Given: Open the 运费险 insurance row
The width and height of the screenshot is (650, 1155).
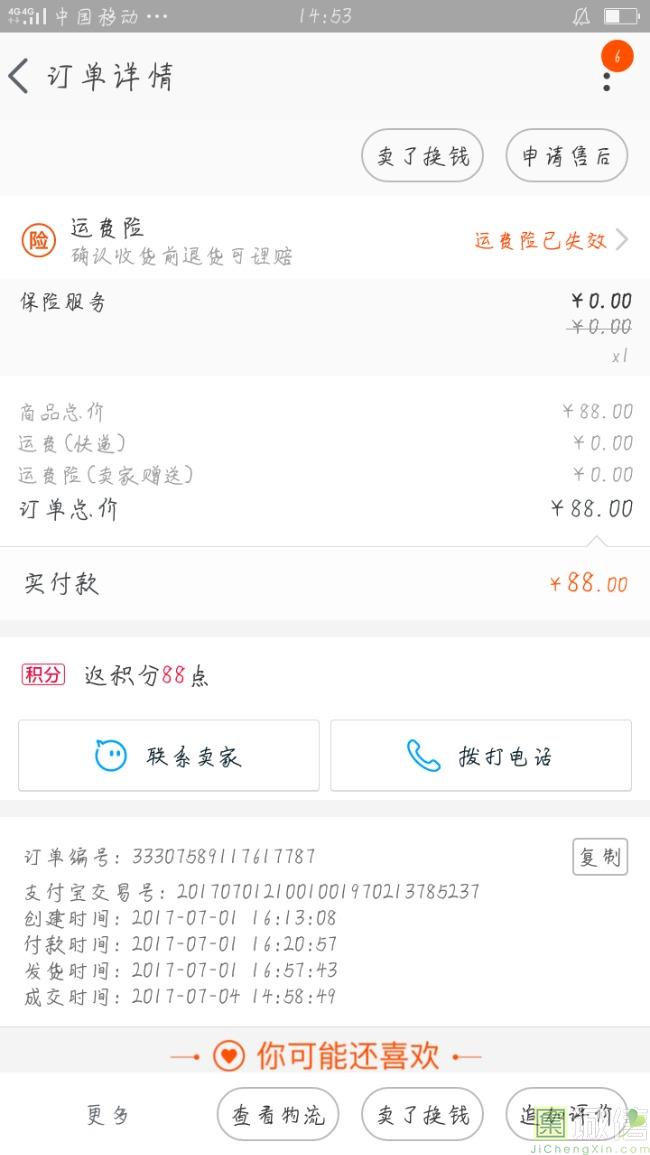Looking at the screenshot, I should tap(325, 239).
